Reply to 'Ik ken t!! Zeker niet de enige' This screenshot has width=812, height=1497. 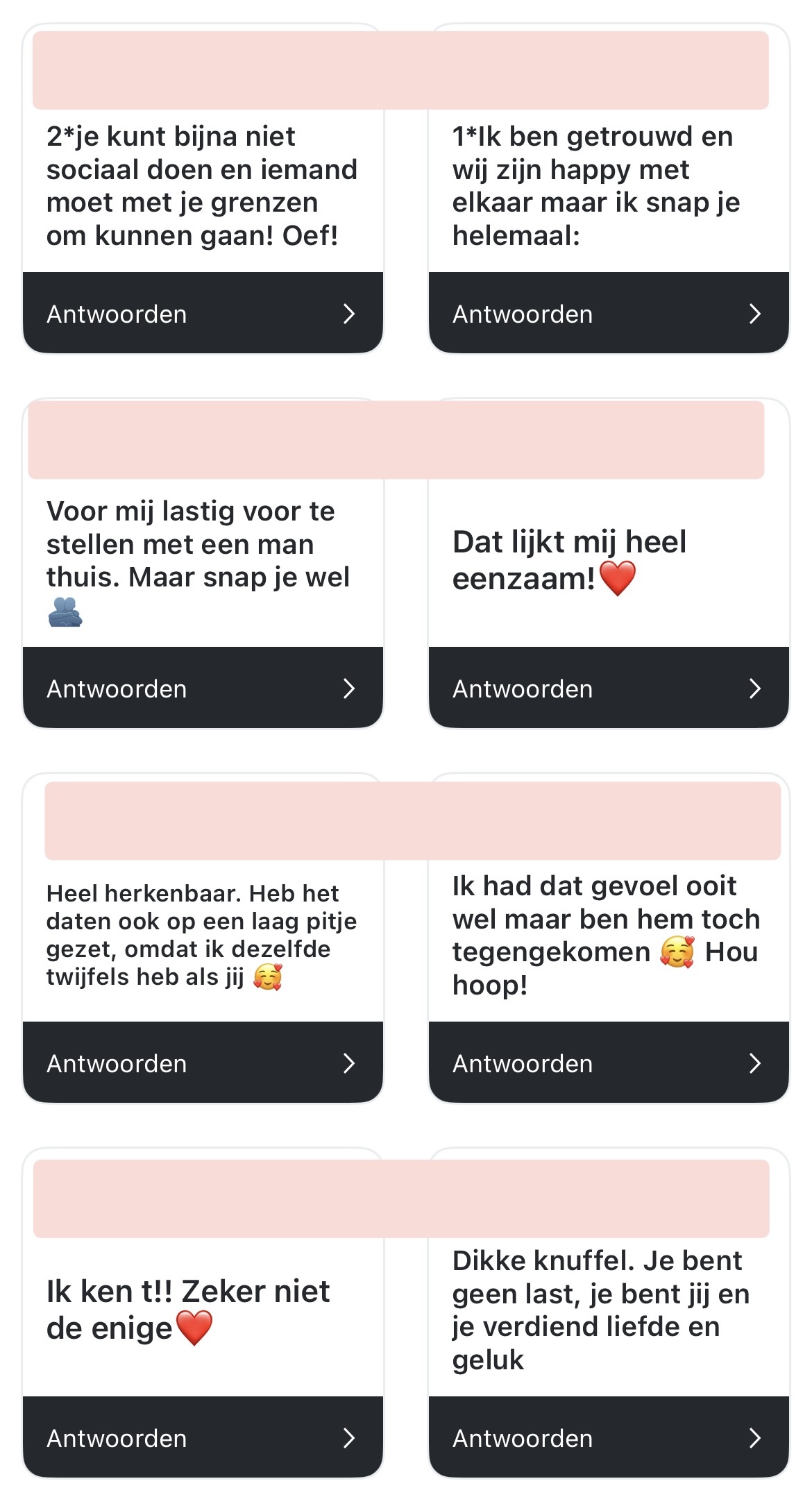pyautogui.click(x=202, y=1438)
